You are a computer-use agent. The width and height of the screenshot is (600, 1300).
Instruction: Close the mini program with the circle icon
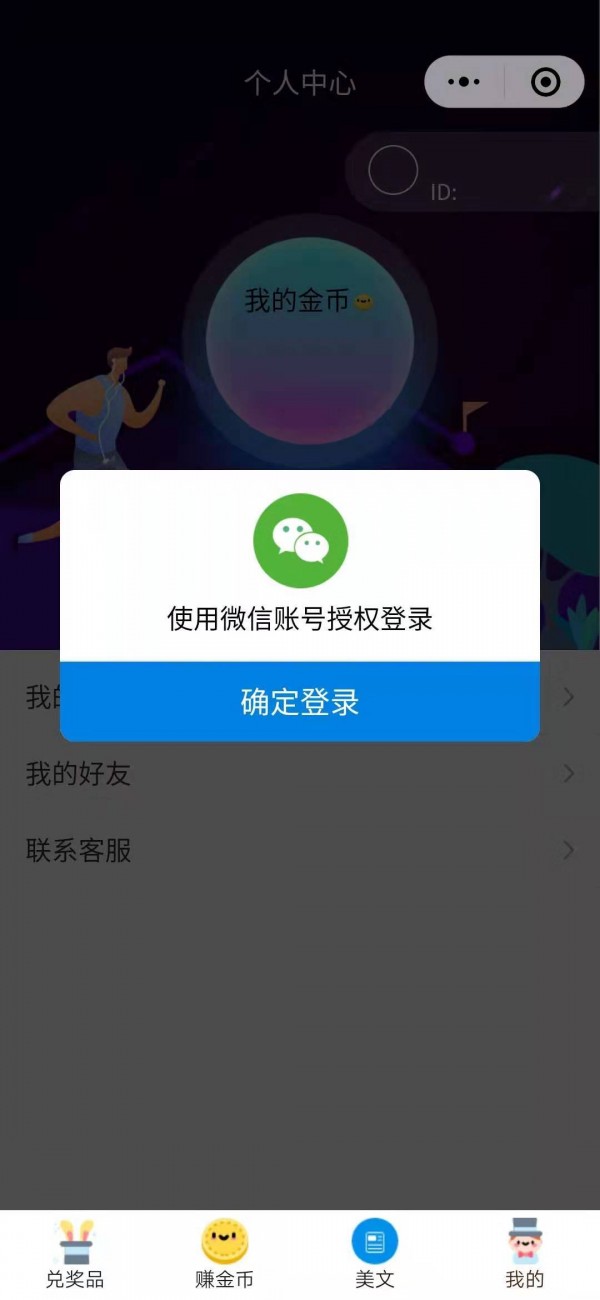click(x=545, y=82)
